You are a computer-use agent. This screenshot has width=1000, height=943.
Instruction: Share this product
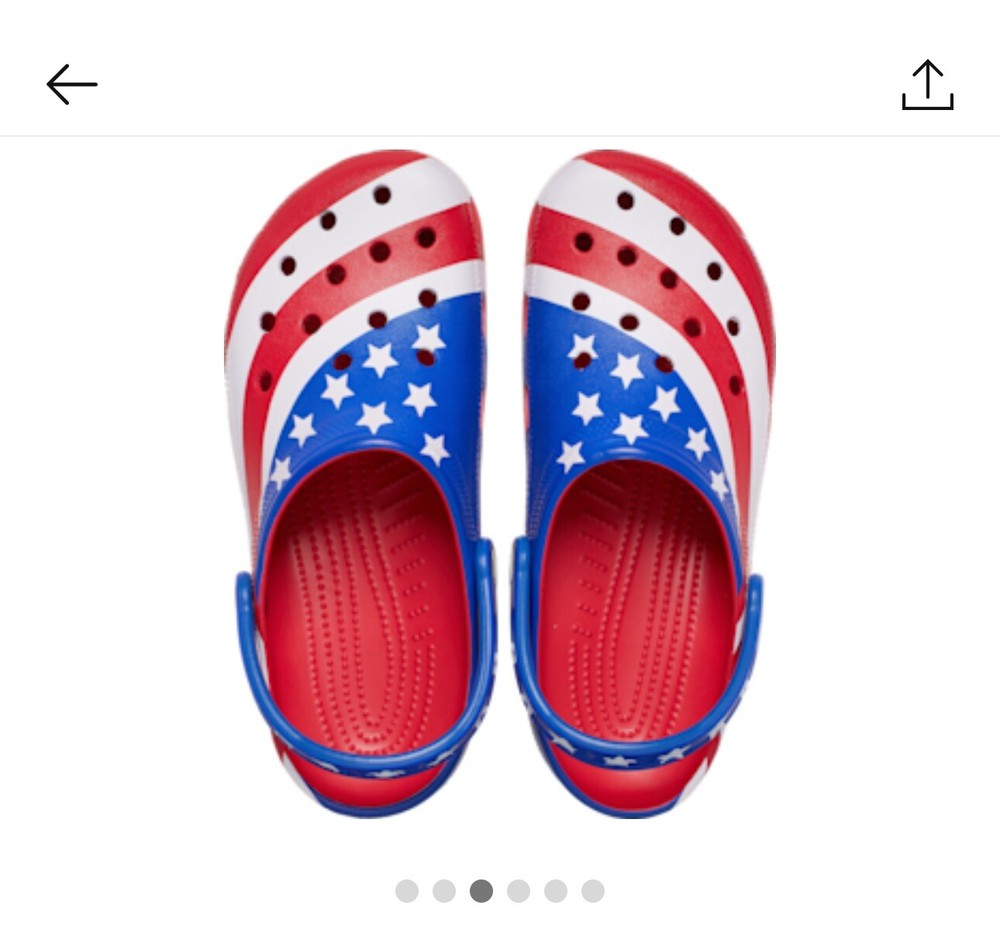tap(927, 85)
